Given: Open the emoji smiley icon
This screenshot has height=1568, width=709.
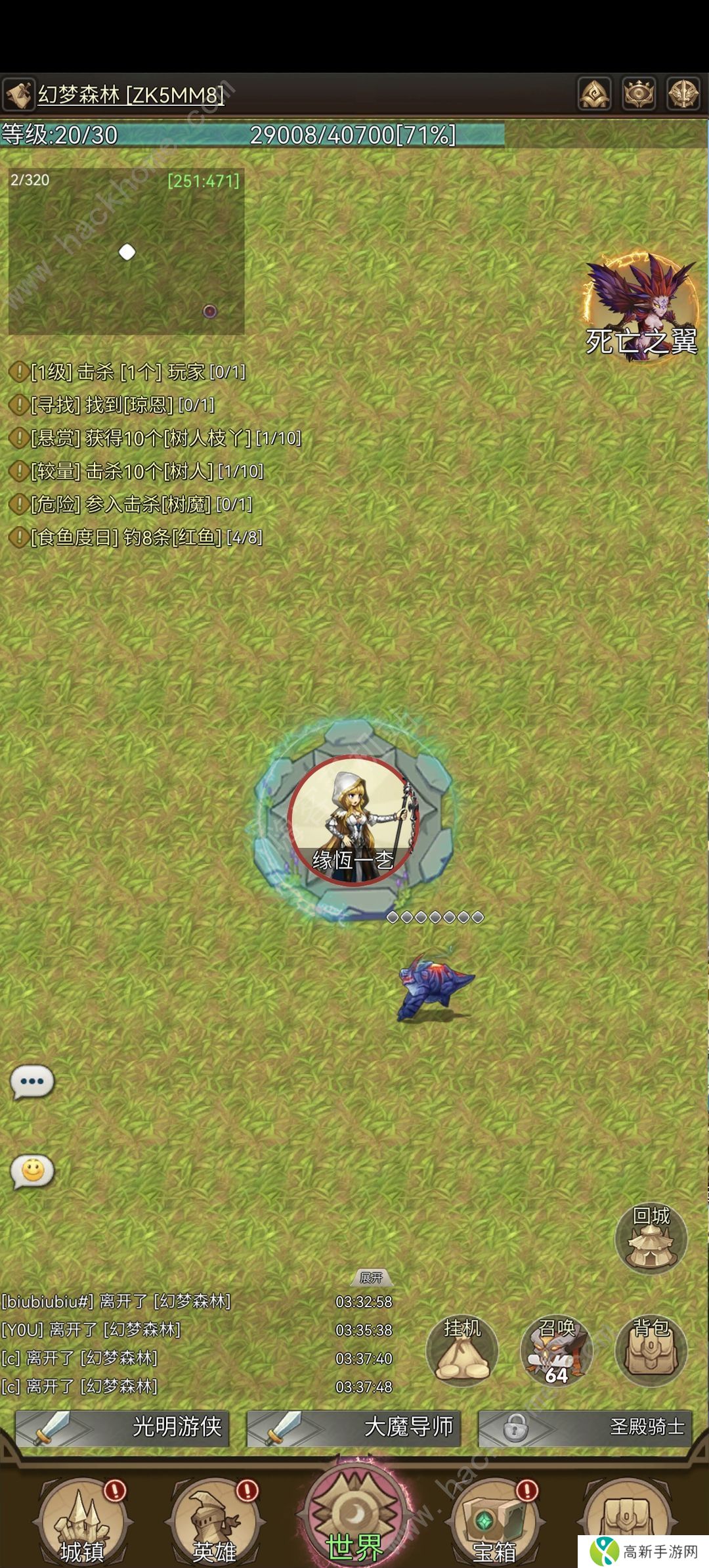Looking at the screenshot, I should (x=32, y=1171).
